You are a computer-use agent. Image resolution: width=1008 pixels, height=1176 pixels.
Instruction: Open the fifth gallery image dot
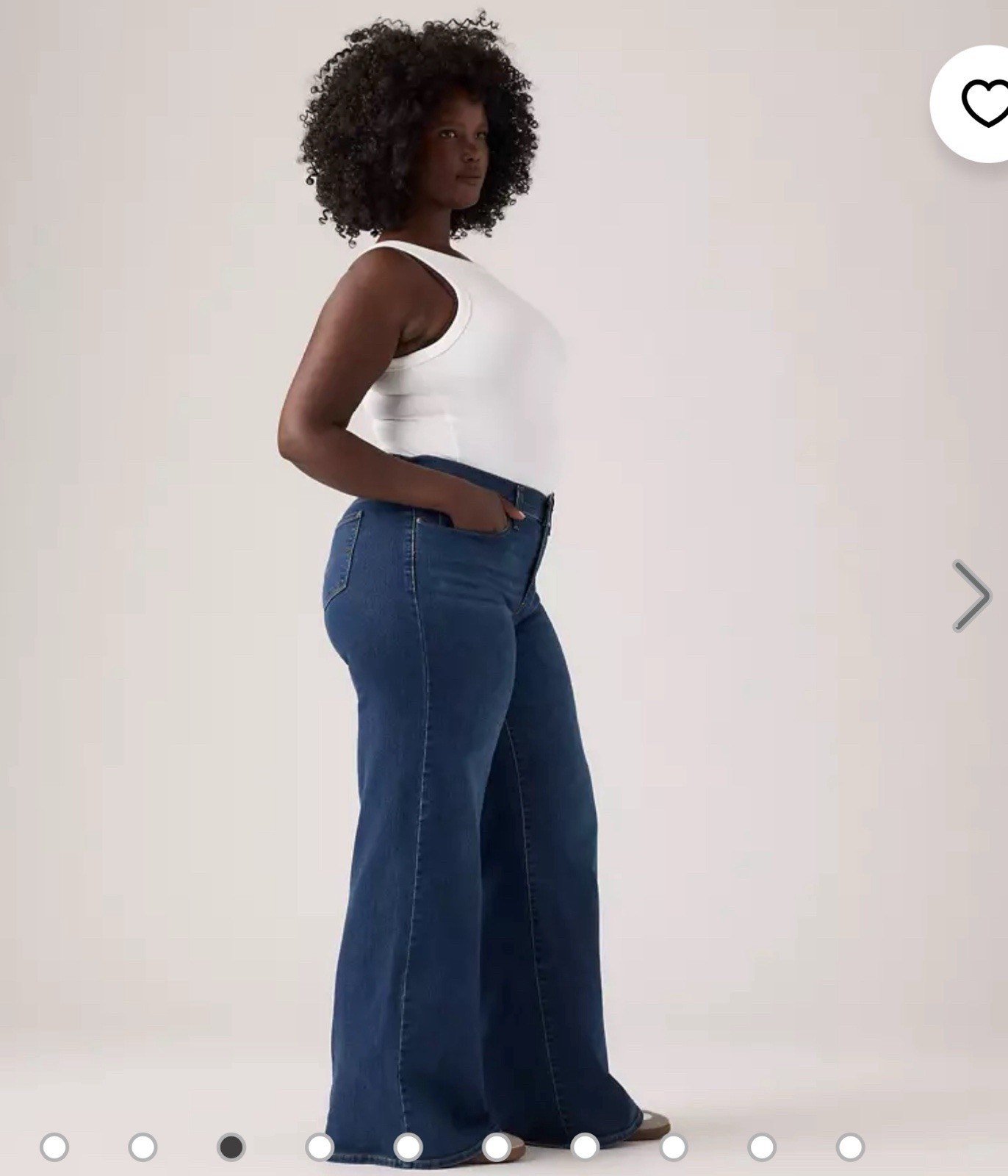coord(408,1147)
